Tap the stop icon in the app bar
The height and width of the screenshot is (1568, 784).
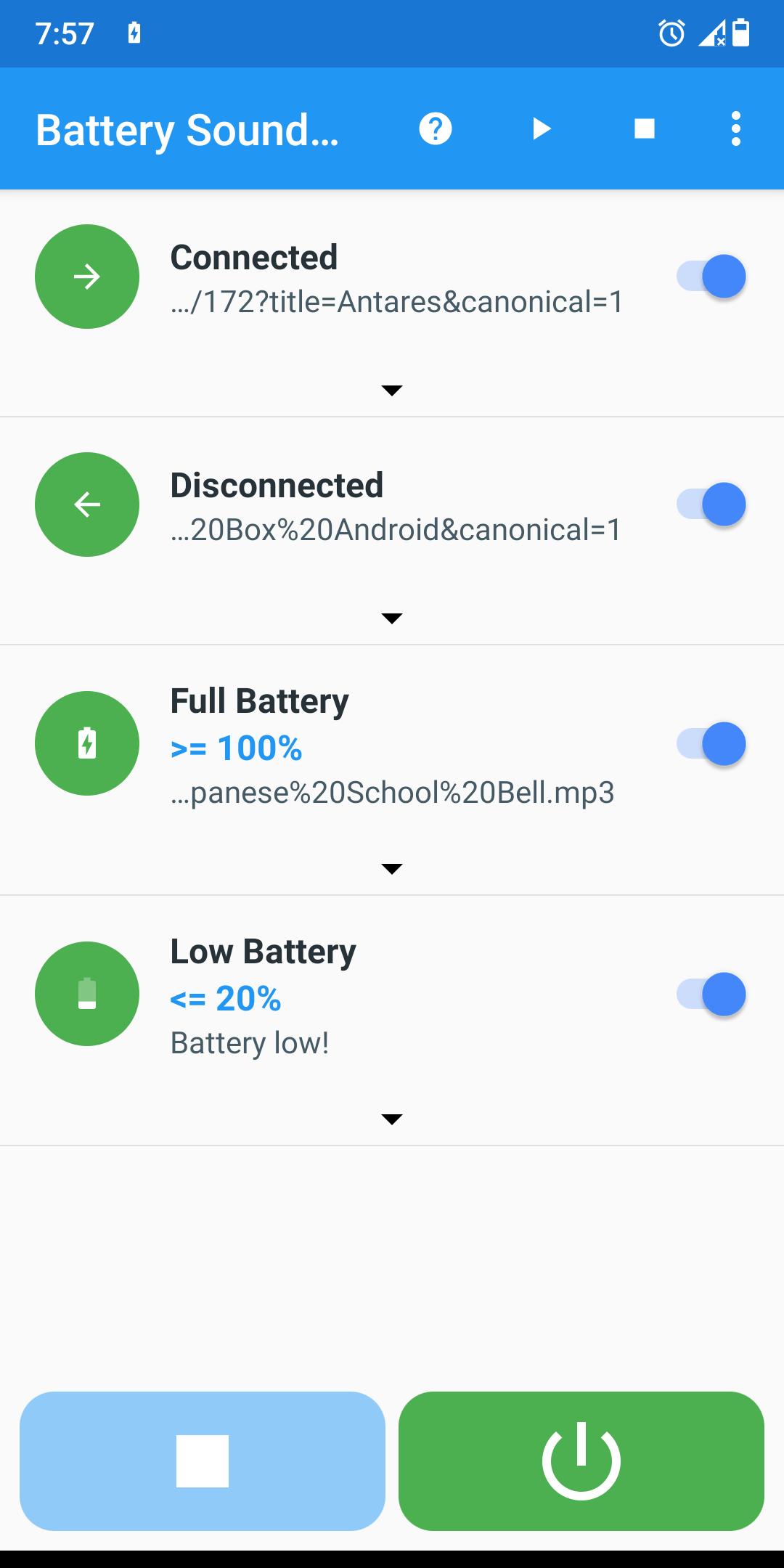(x=645, y=129)
